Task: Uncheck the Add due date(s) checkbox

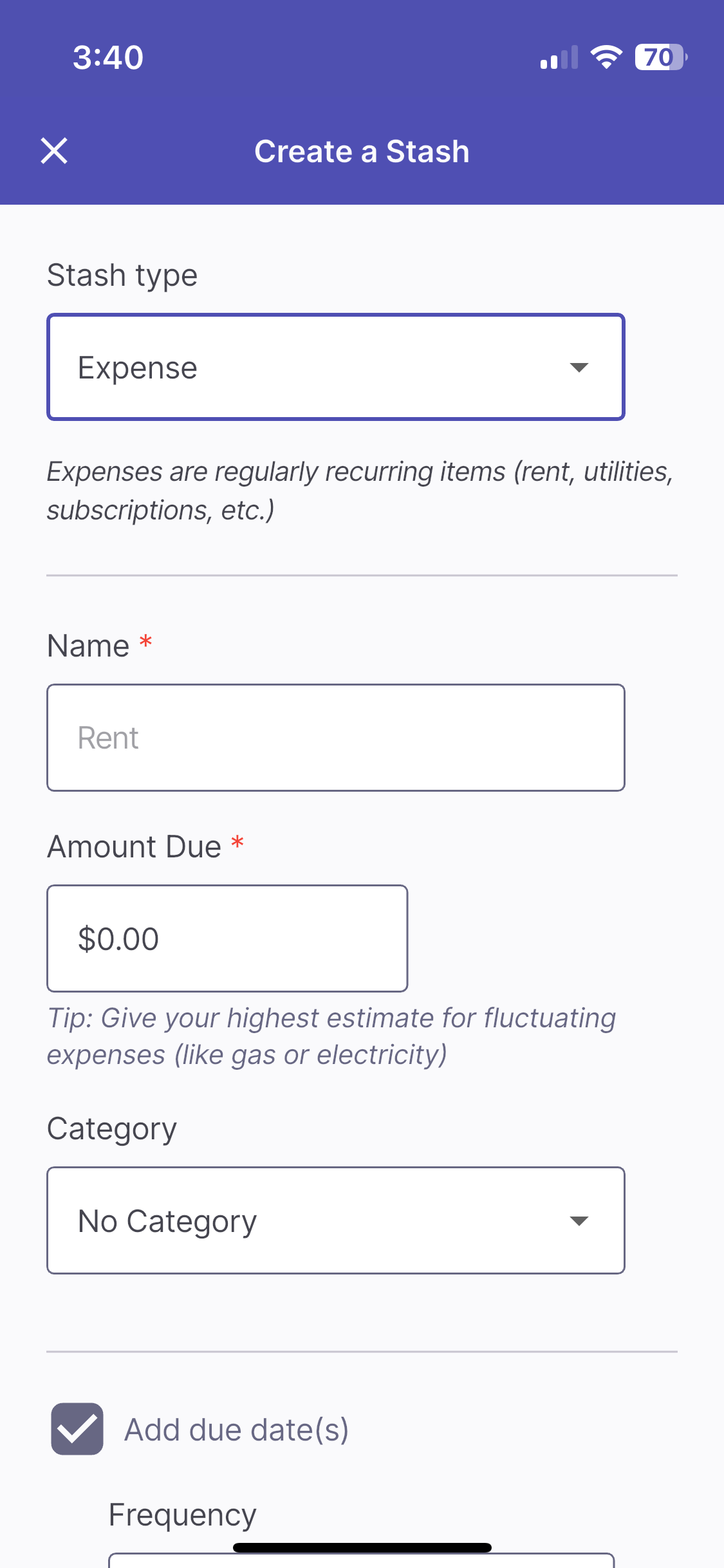Action: [77, 1429]
